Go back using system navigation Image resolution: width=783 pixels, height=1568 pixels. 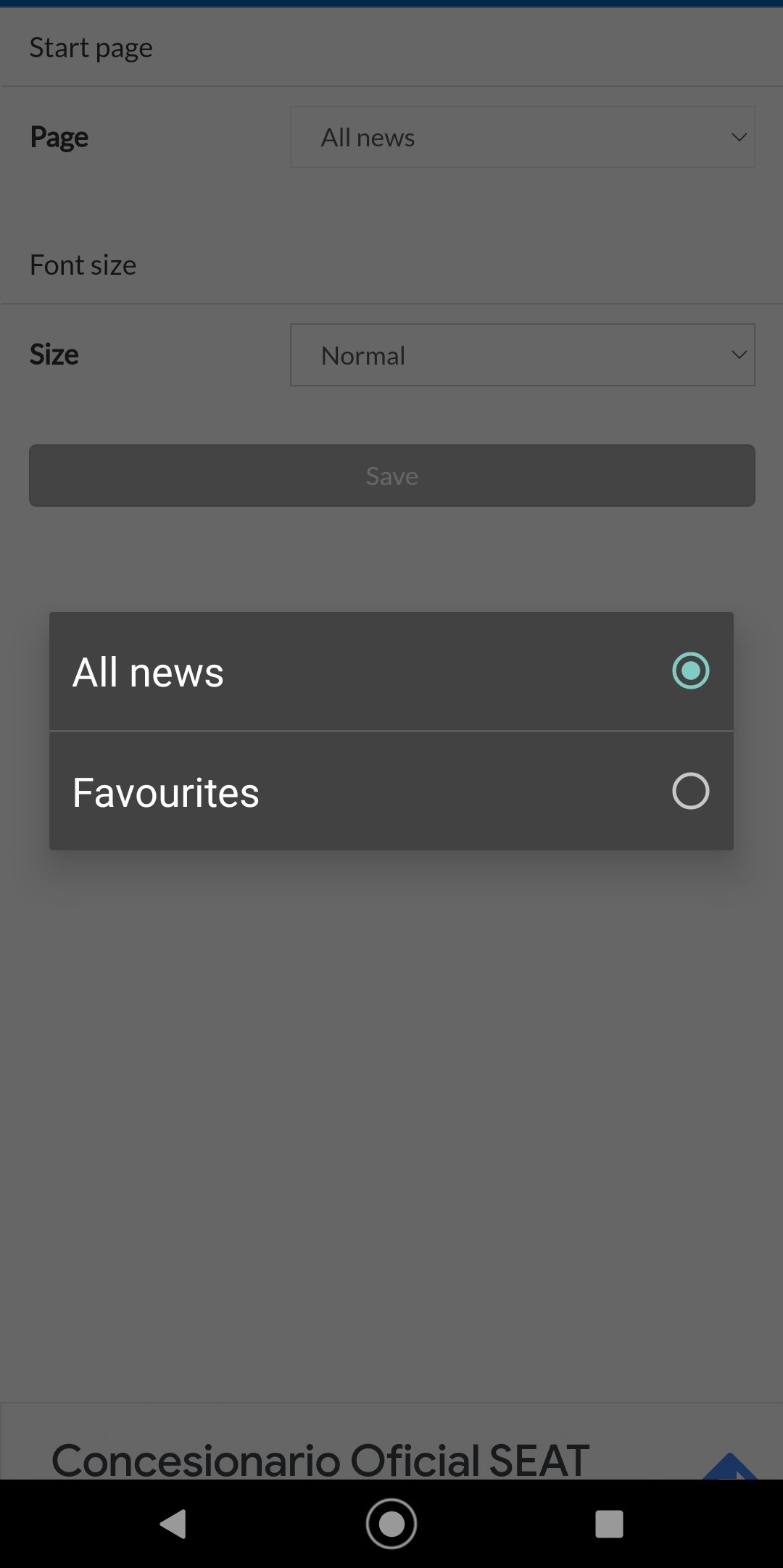[x=173, y=1524]
